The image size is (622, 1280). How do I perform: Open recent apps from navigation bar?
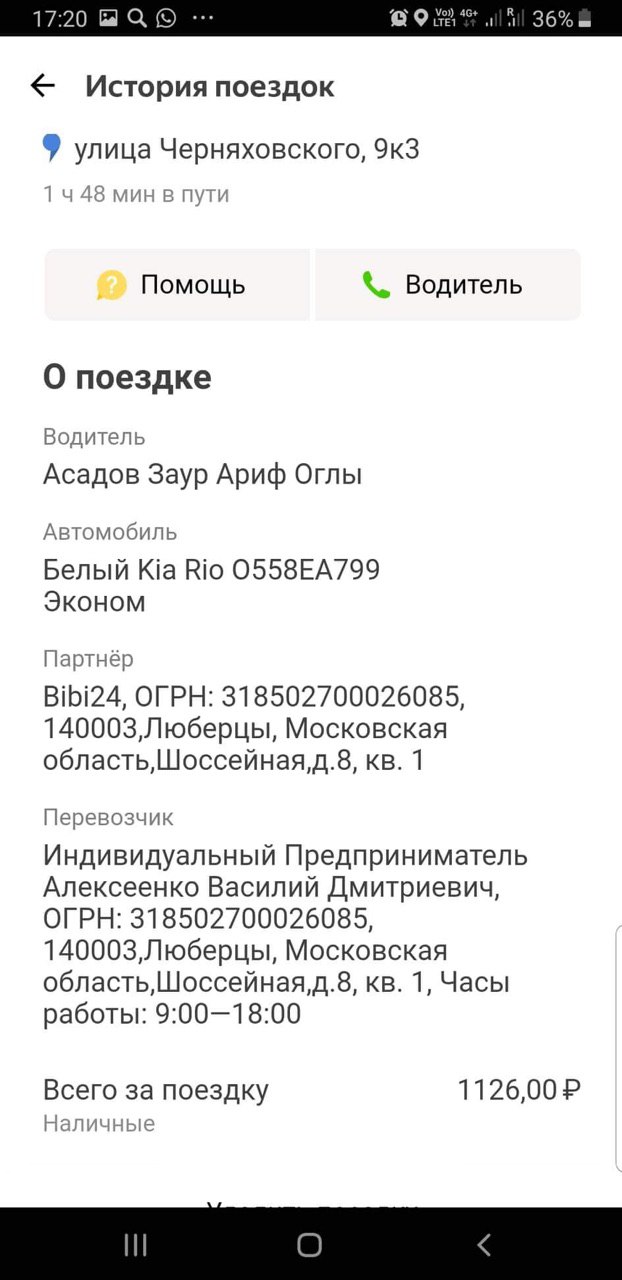pos(135,1244)
